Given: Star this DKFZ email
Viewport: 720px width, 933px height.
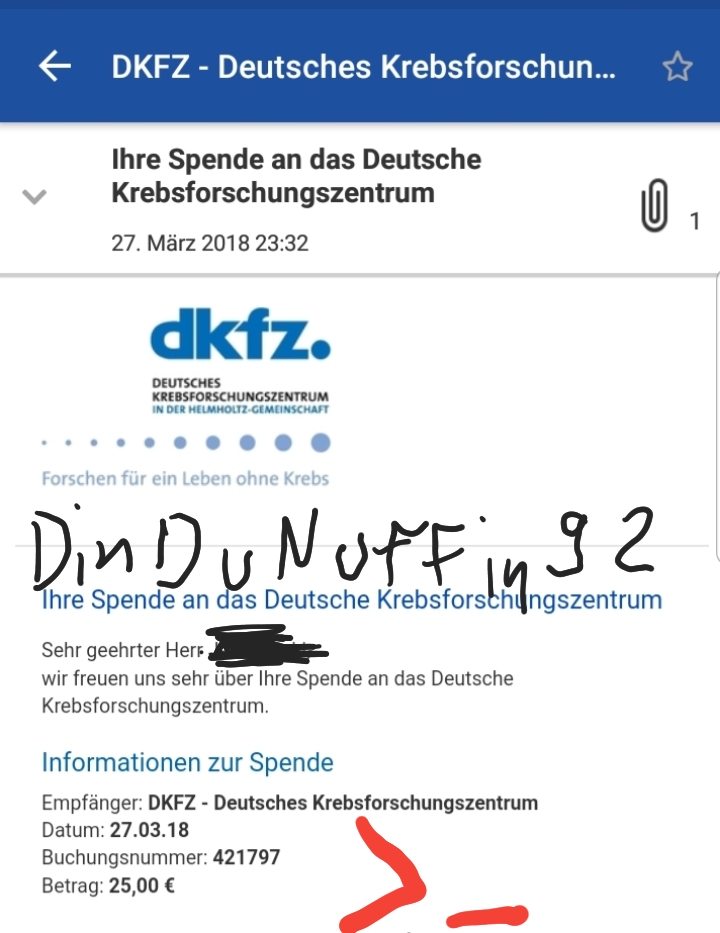Looking at the screenshot, I should (x=677, y=66).
